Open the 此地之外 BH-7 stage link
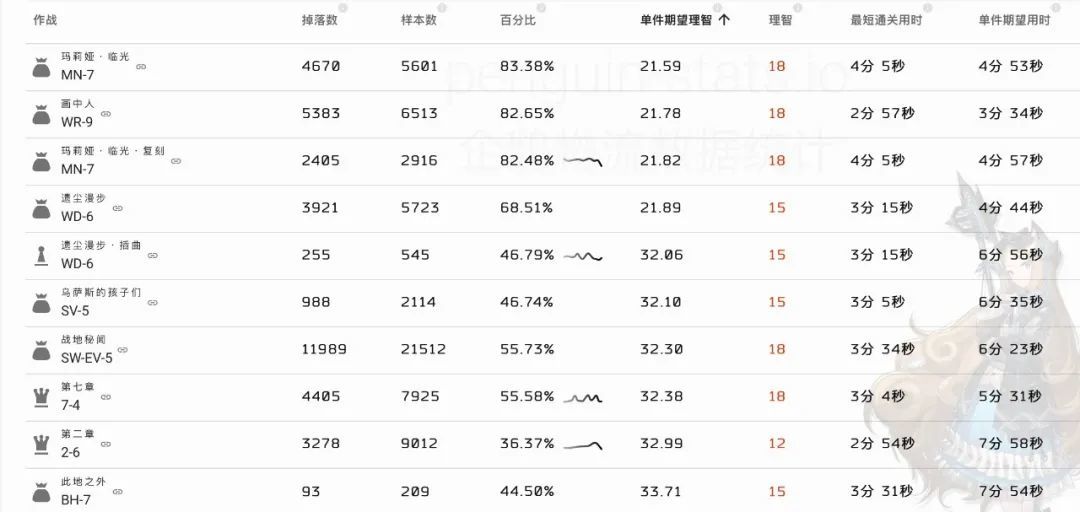Image resolution: width=1080 pixels, height=512 pixels. (x=117, y=491)
